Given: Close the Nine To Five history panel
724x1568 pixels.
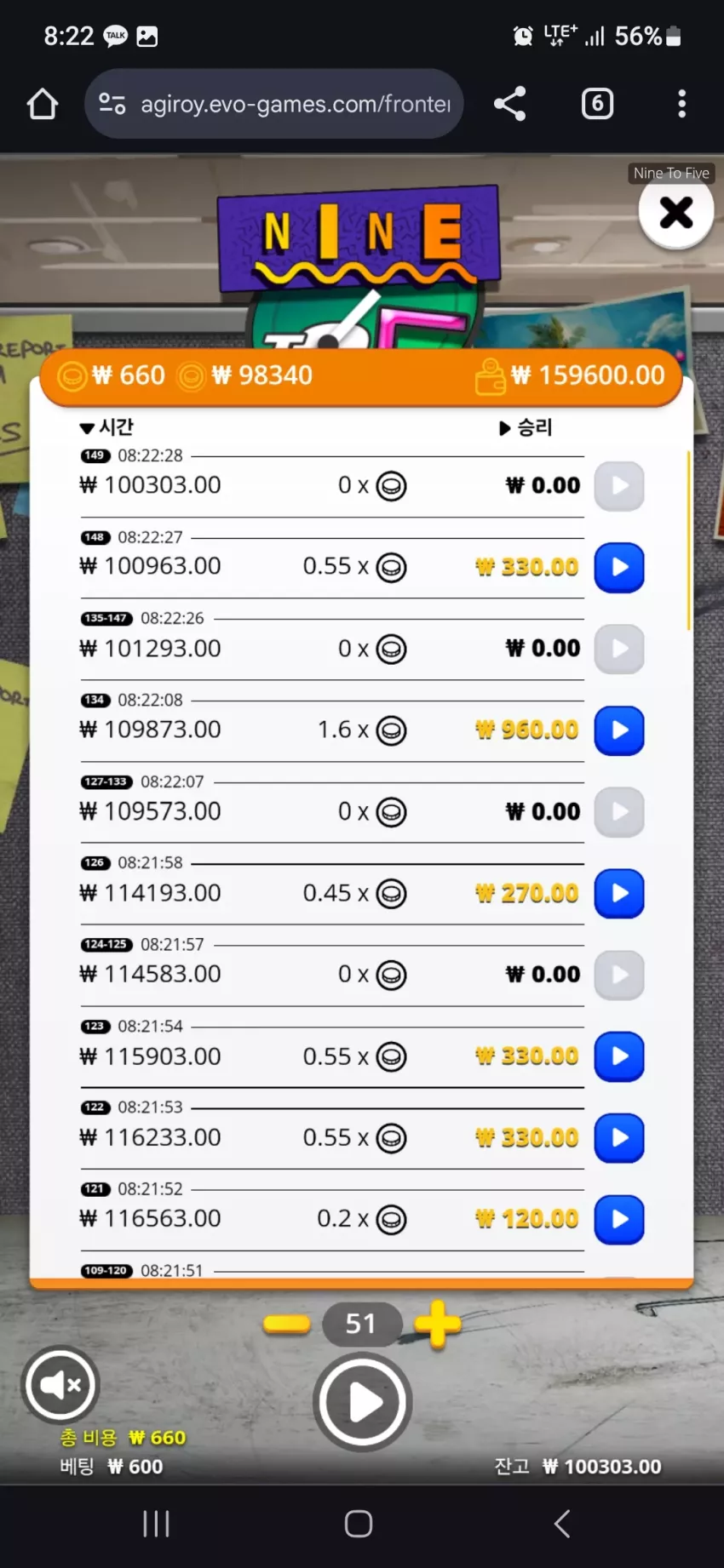Looking at the screenshot, I should point(676,212).
